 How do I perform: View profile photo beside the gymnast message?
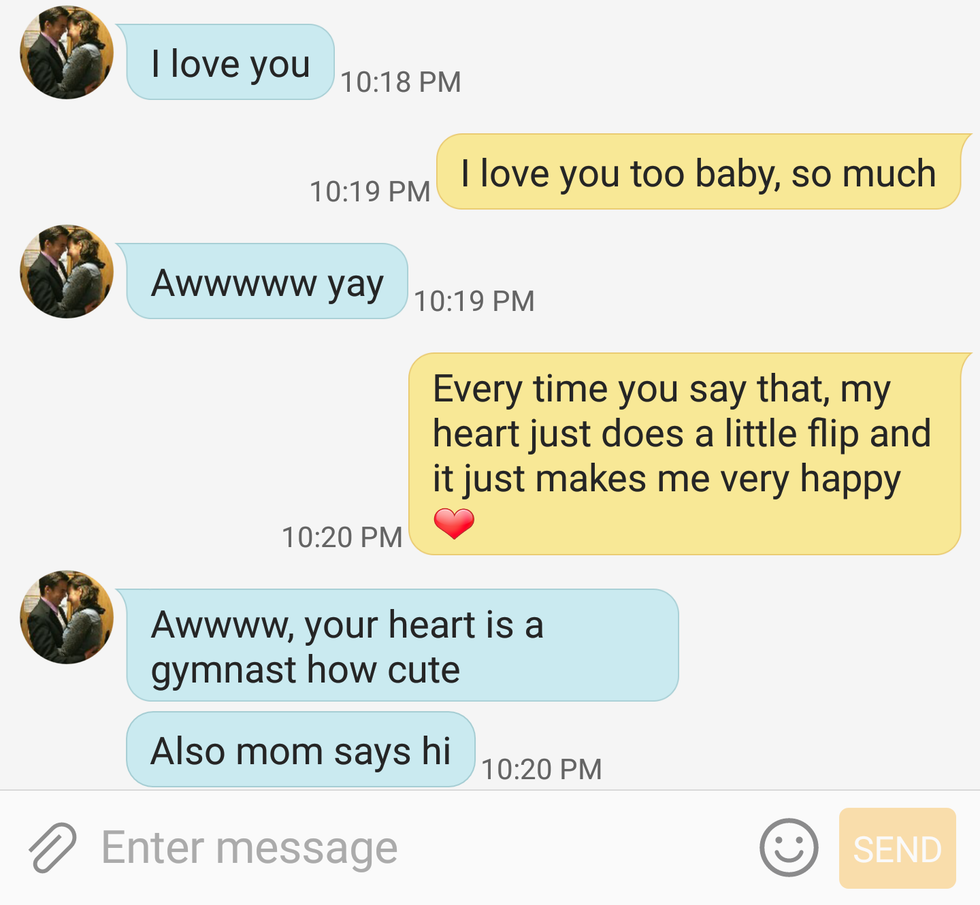(66, 617)
